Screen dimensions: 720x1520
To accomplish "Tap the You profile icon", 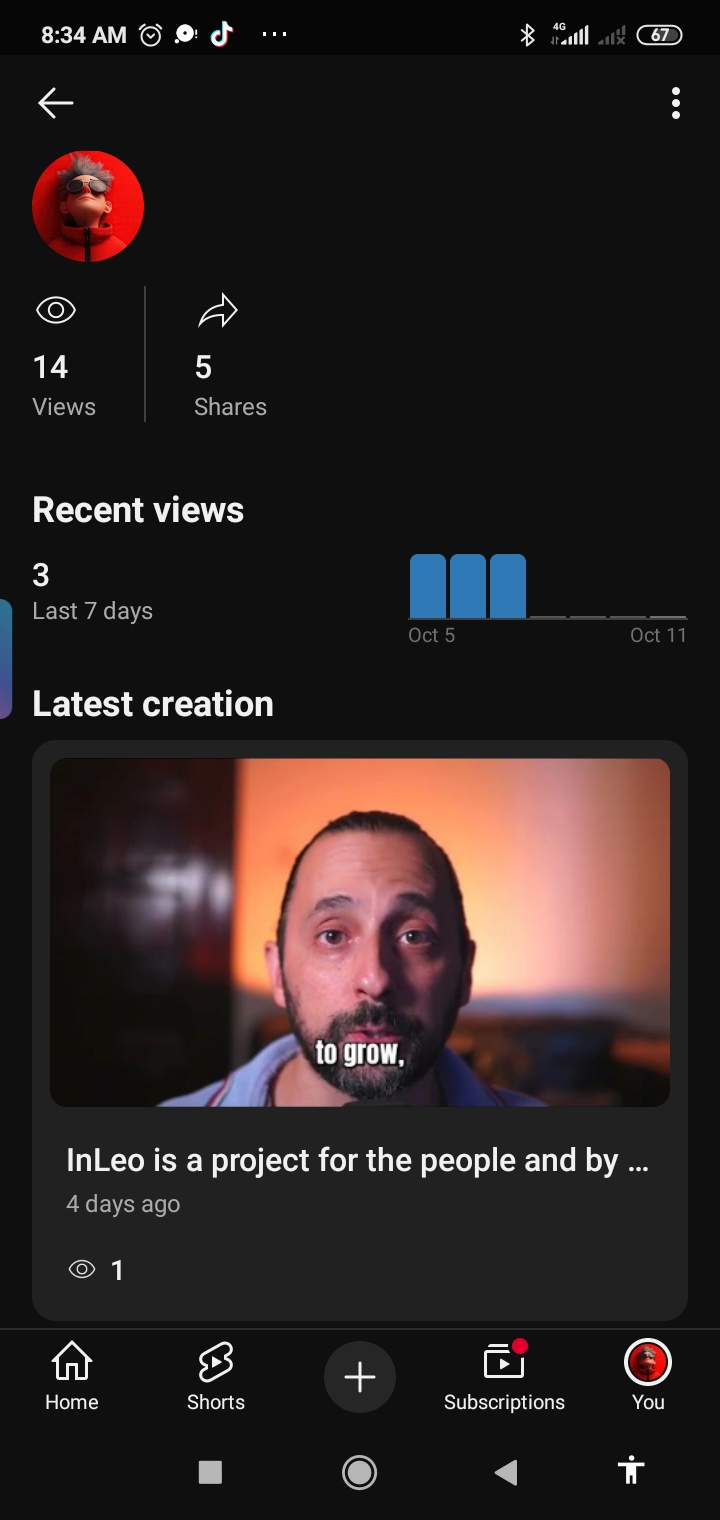I will click(x=647, y=1375).
